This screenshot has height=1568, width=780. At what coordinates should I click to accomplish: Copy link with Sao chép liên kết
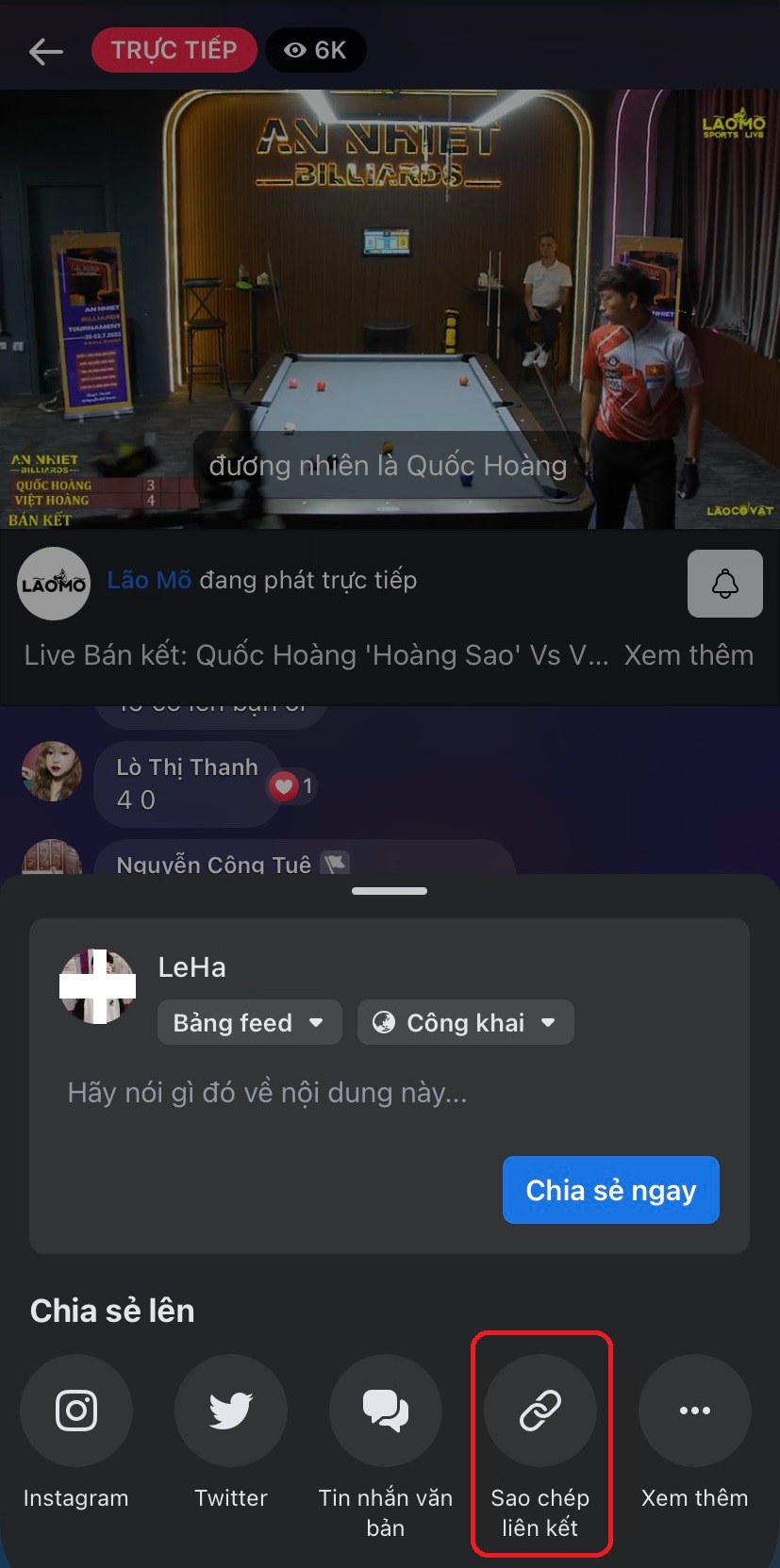540,1411
